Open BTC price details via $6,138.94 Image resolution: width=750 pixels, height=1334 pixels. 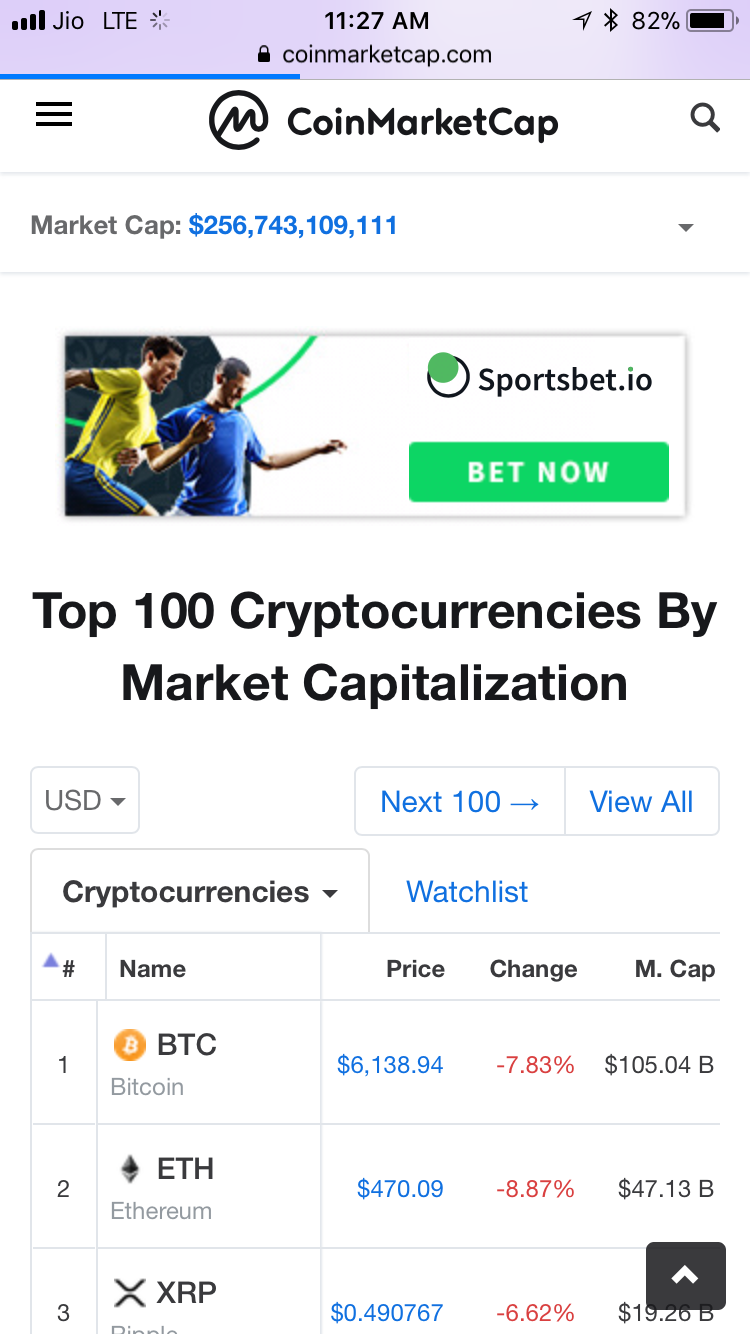[390, 1064]
